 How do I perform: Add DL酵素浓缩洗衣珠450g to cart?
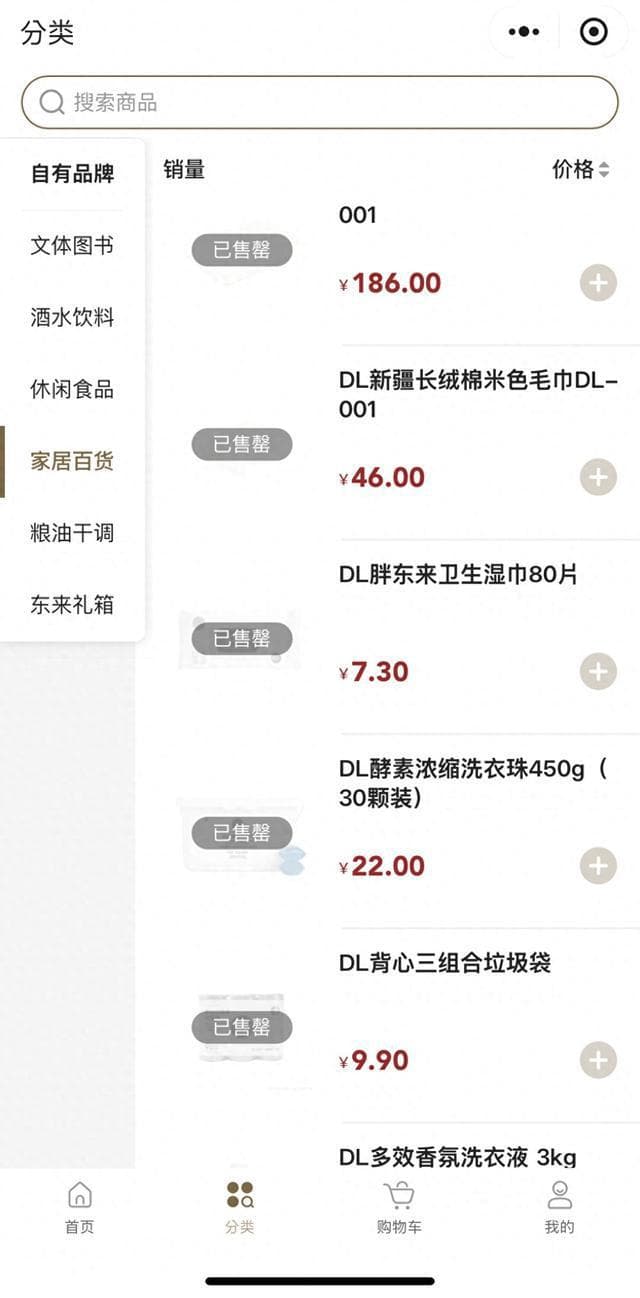[598, 866]
